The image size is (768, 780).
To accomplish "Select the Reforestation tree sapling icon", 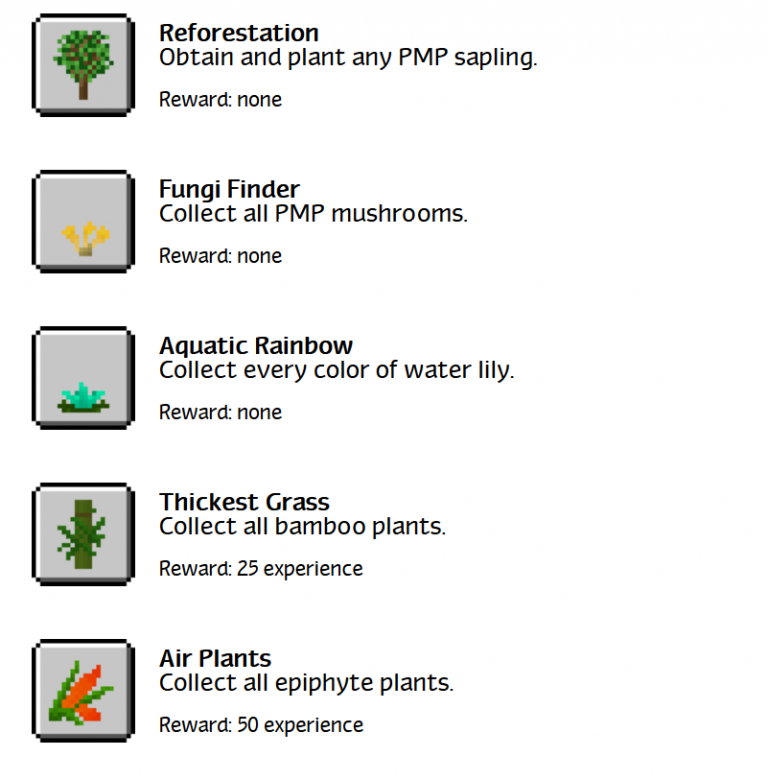I will point(82,64).
